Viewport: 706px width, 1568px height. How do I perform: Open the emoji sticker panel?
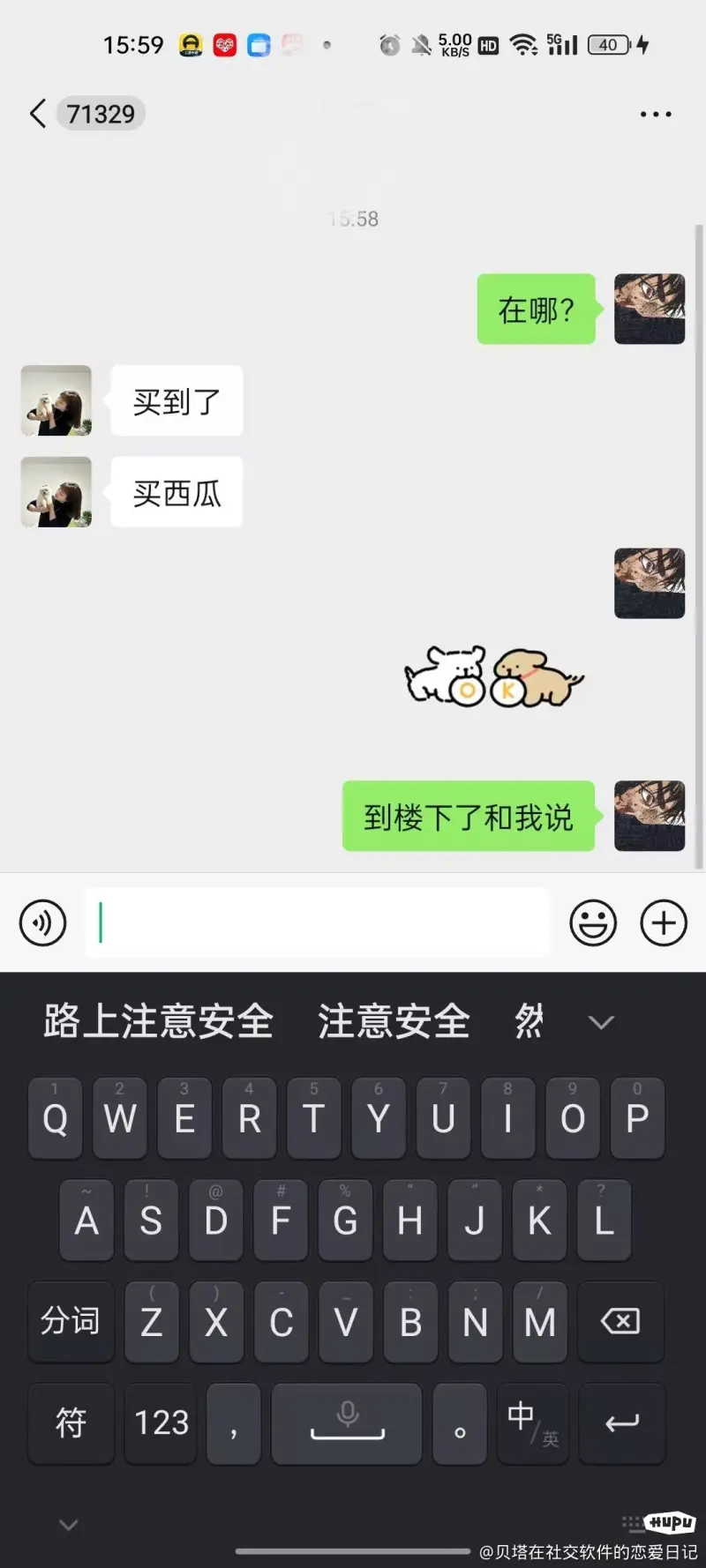tap(593, 923)
